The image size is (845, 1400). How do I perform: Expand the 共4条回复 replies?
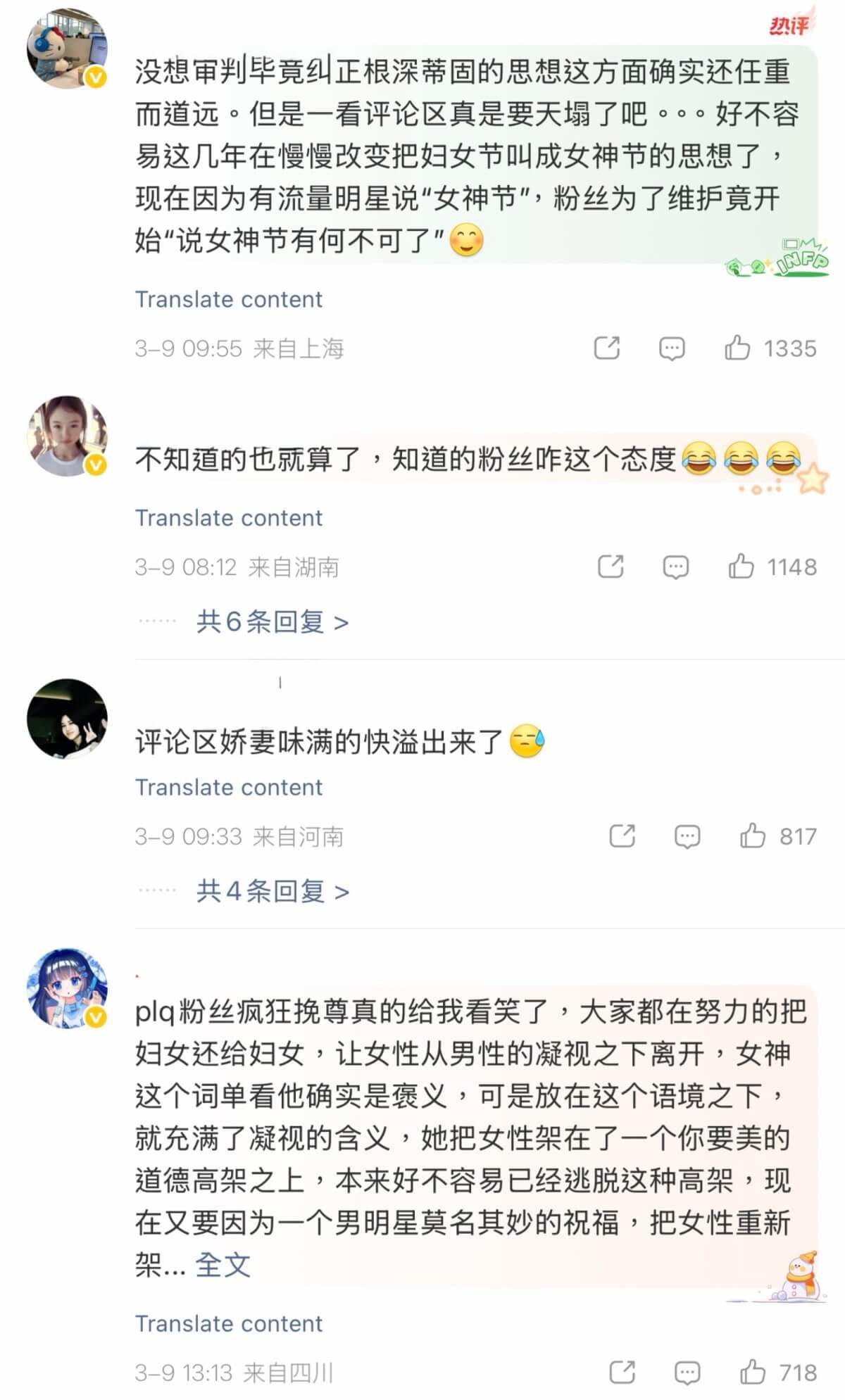coord(272,891)
